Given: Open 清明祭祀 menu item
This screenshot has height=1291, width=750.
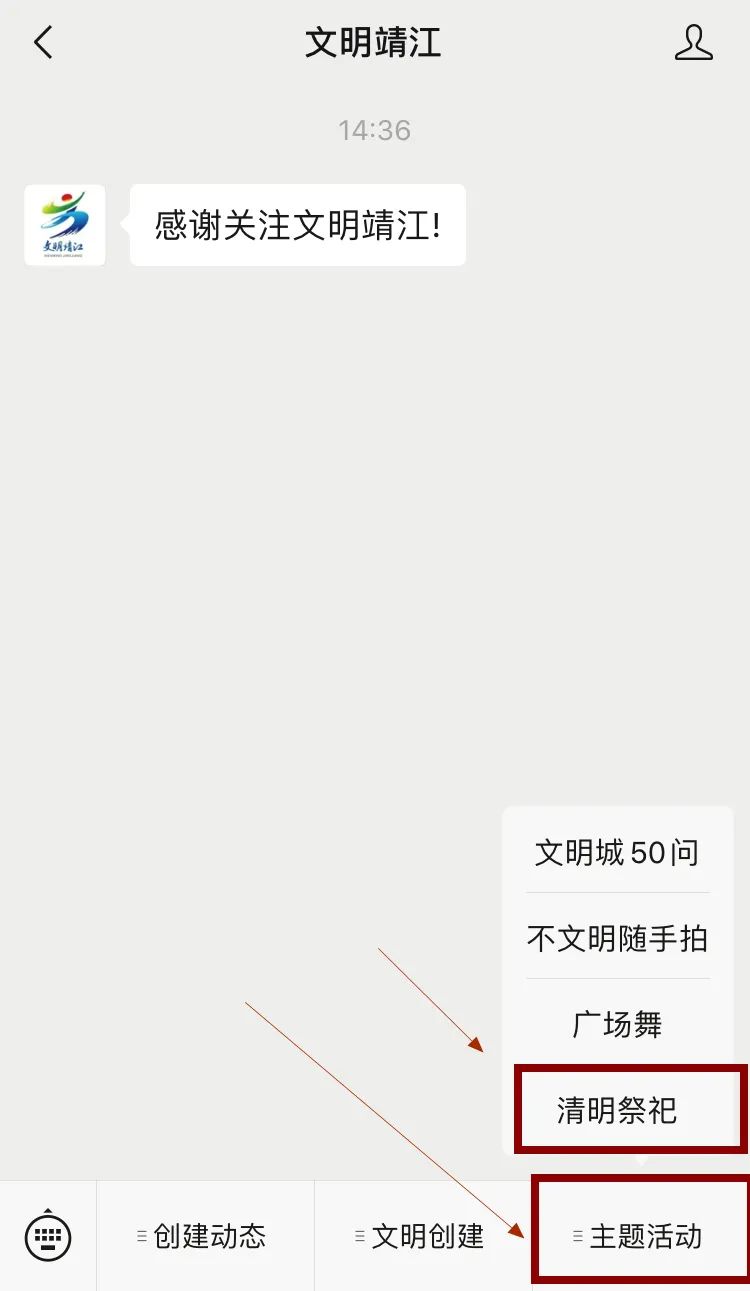Looking at the screenshot, I should click(x=617, y=1110).
